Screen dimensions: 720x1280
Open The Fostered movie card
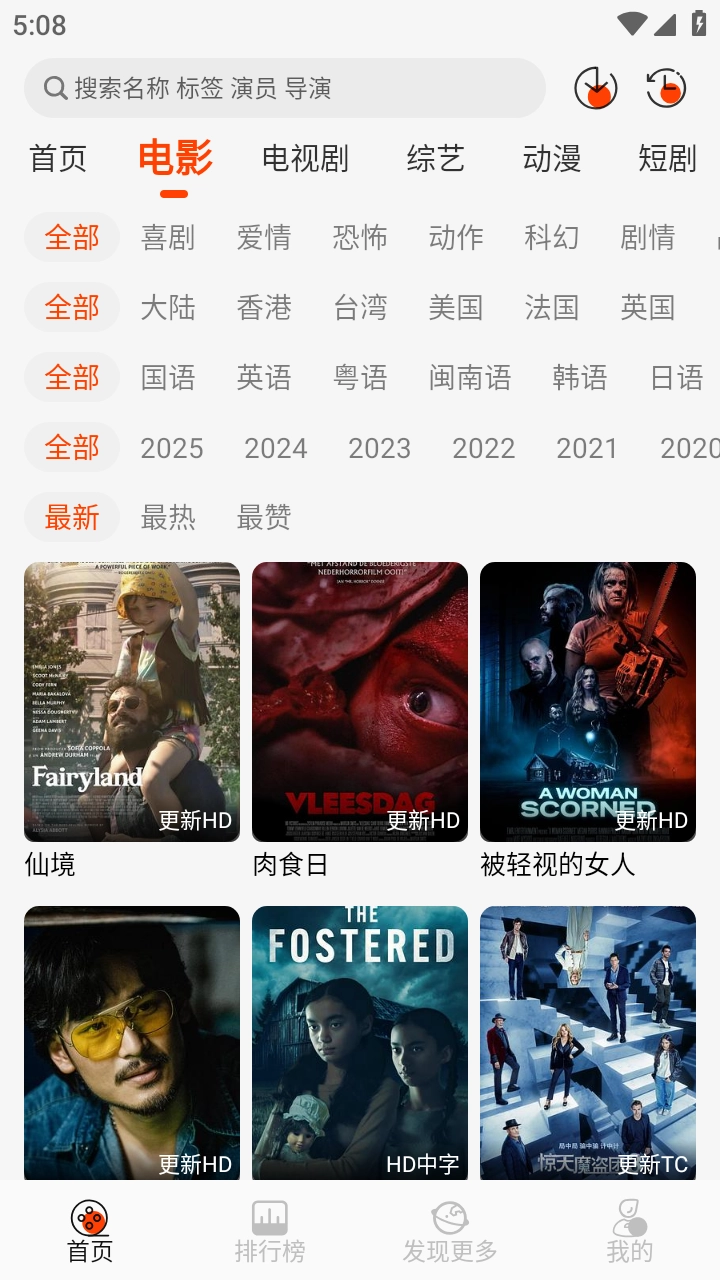coord(360,1043)
